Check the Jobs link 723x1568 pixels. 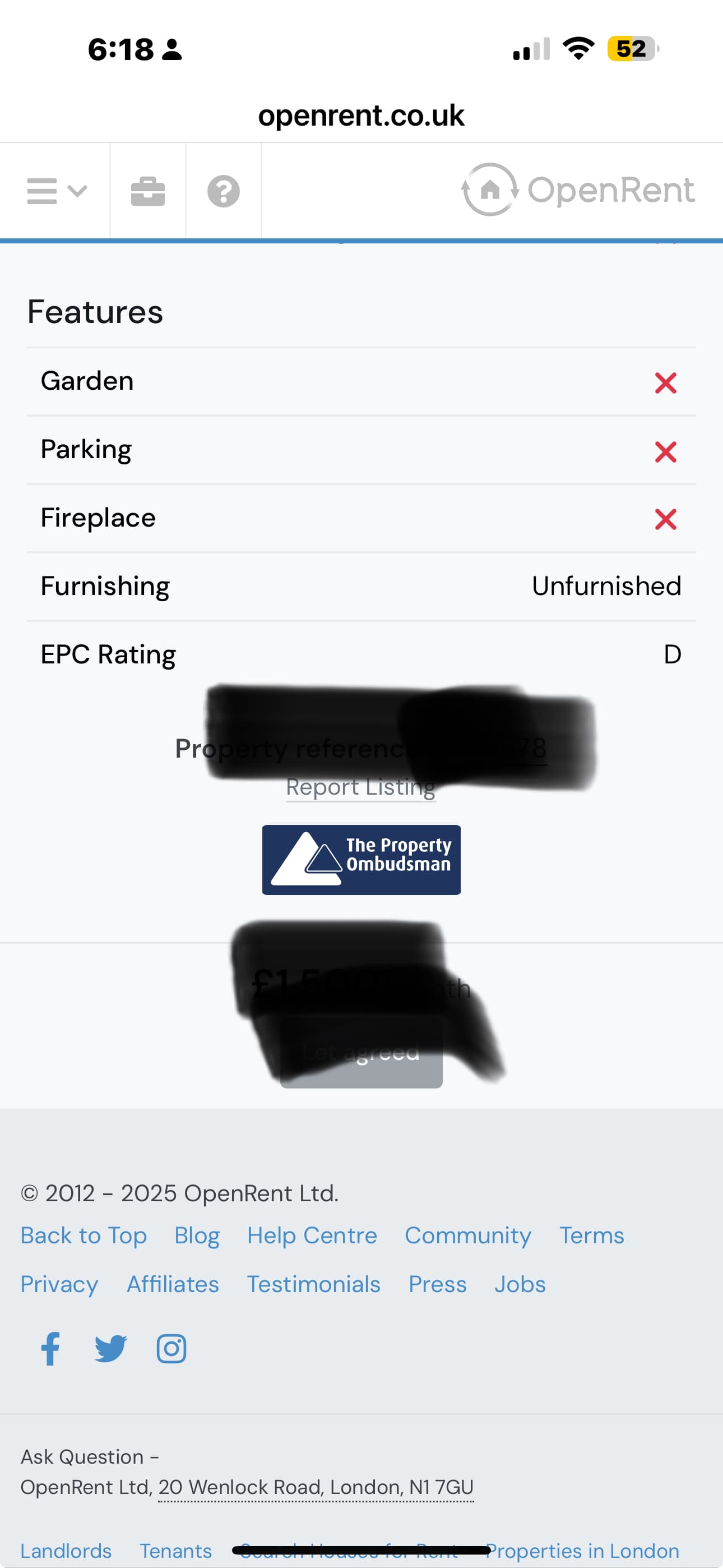click(x=520, y=1284)
